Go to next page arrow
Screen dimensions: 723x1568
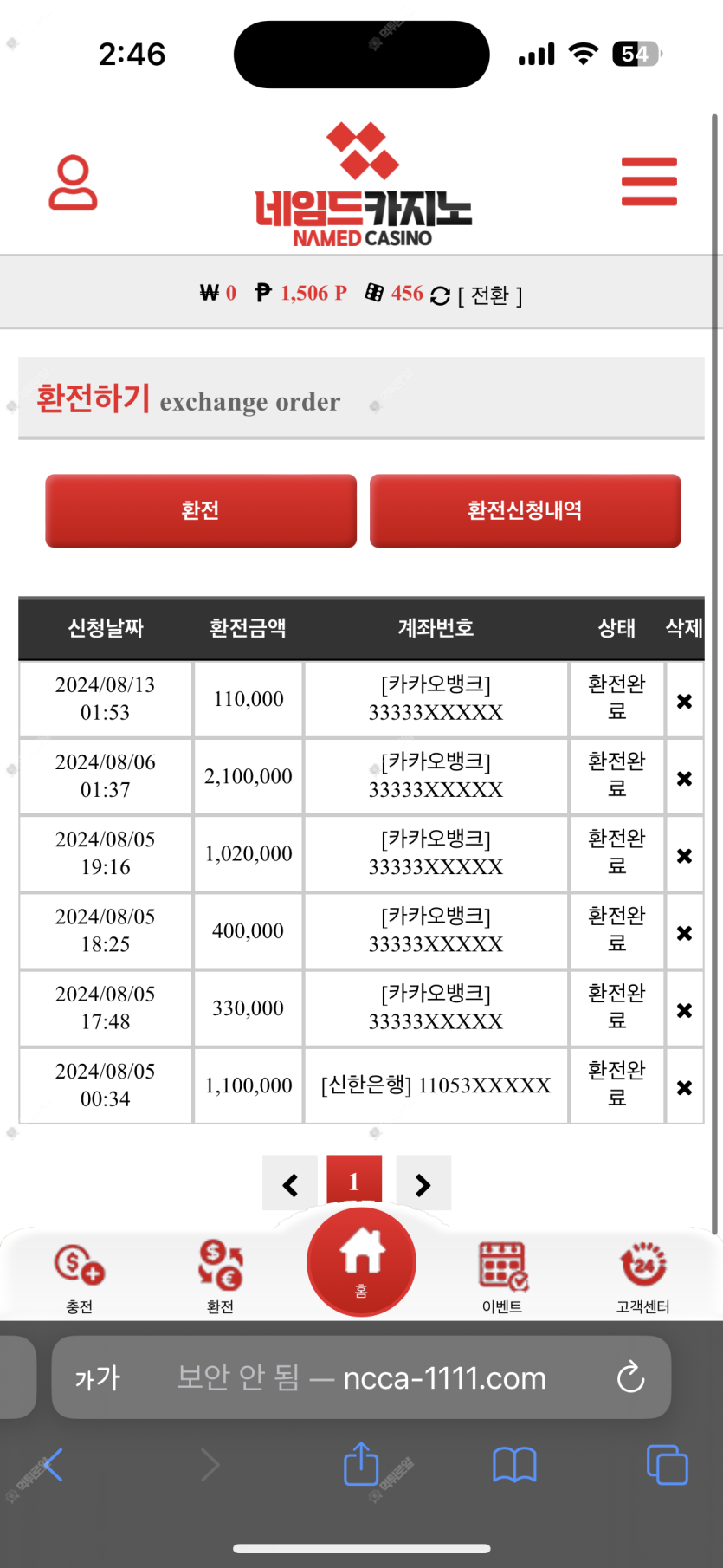[423, 1183]
